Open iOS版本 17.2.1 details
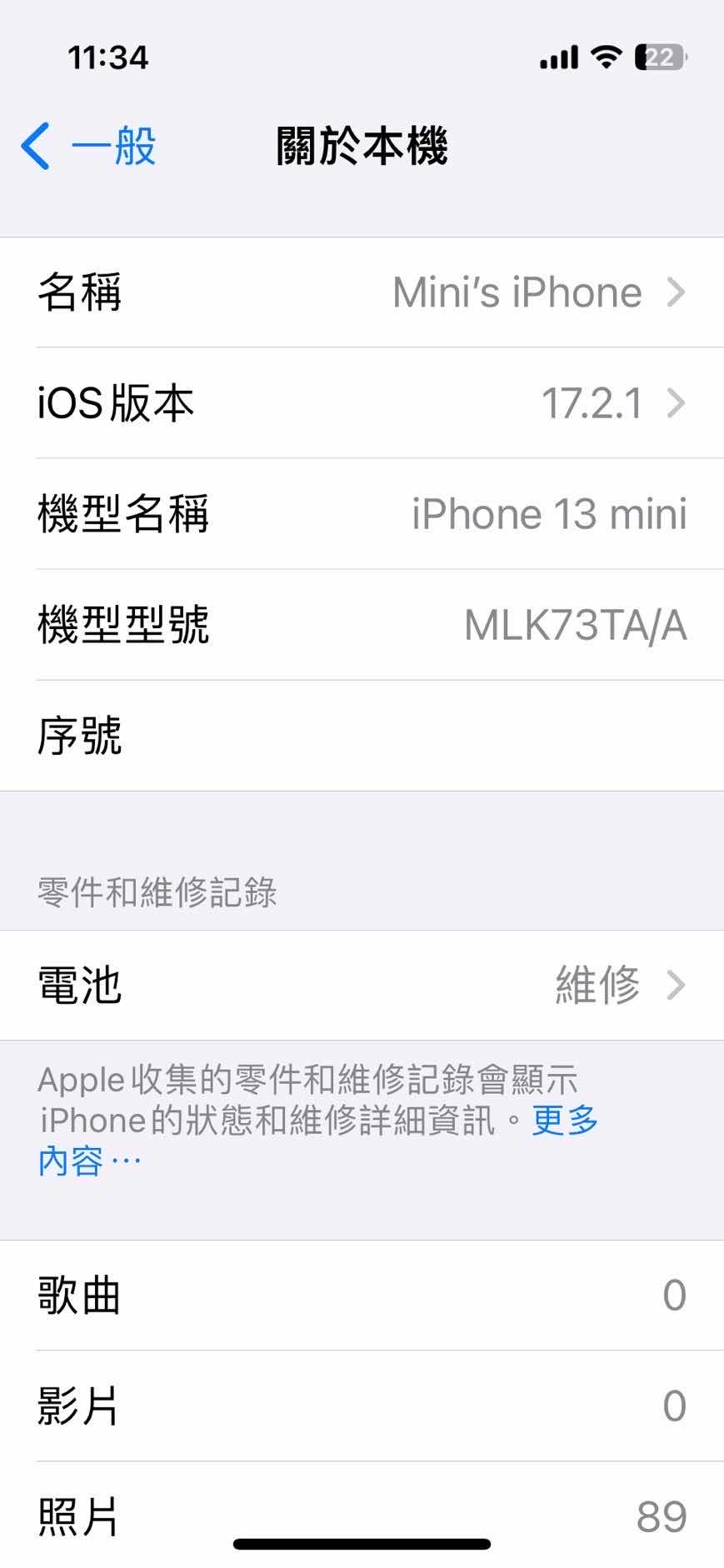 pyautogui.click(x=362, y=403)
